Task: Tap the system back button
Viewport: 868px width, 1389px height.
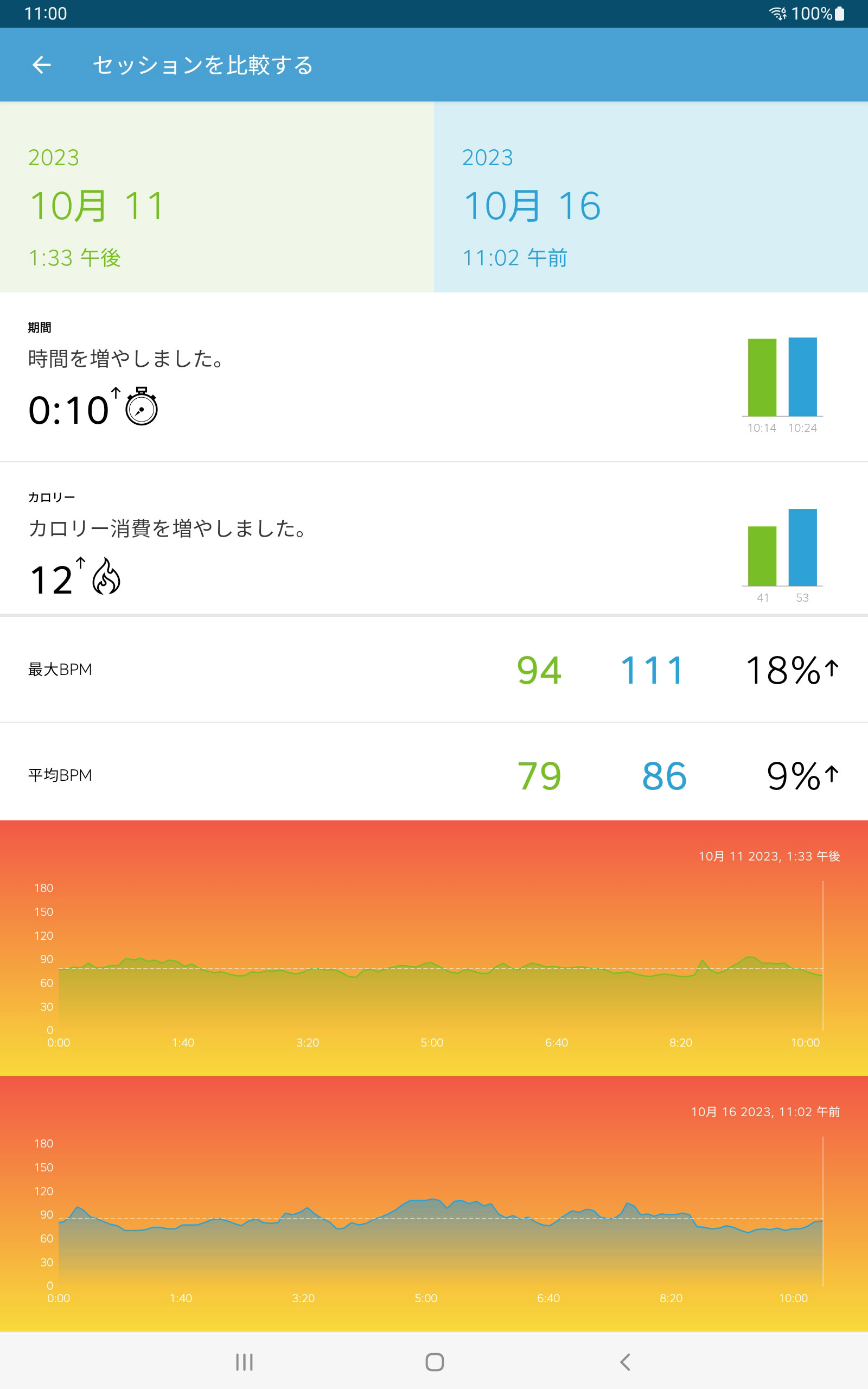Action: click(x=625, y=1361)
